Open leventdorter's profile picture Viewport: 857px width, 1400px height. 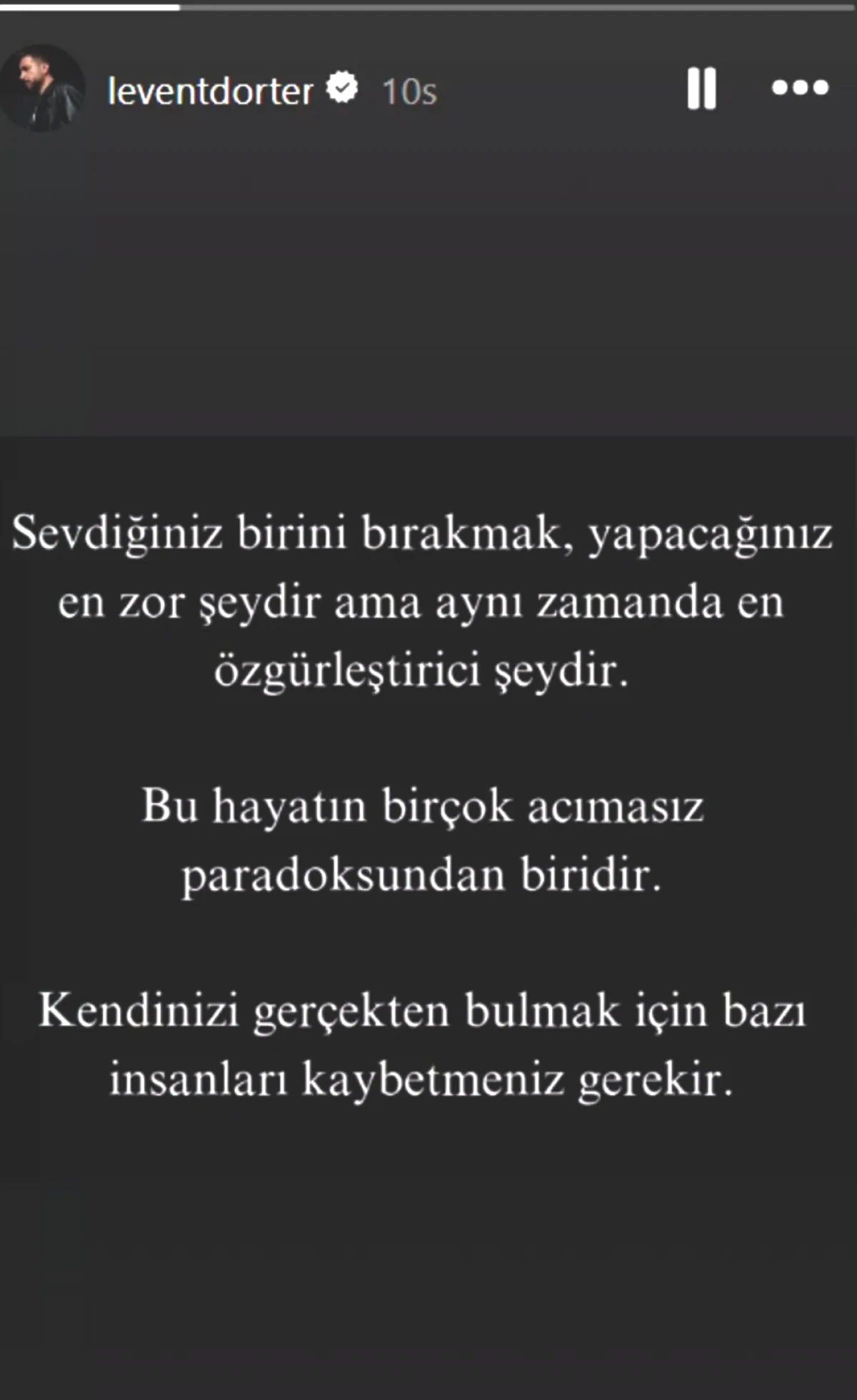point(43,89)
